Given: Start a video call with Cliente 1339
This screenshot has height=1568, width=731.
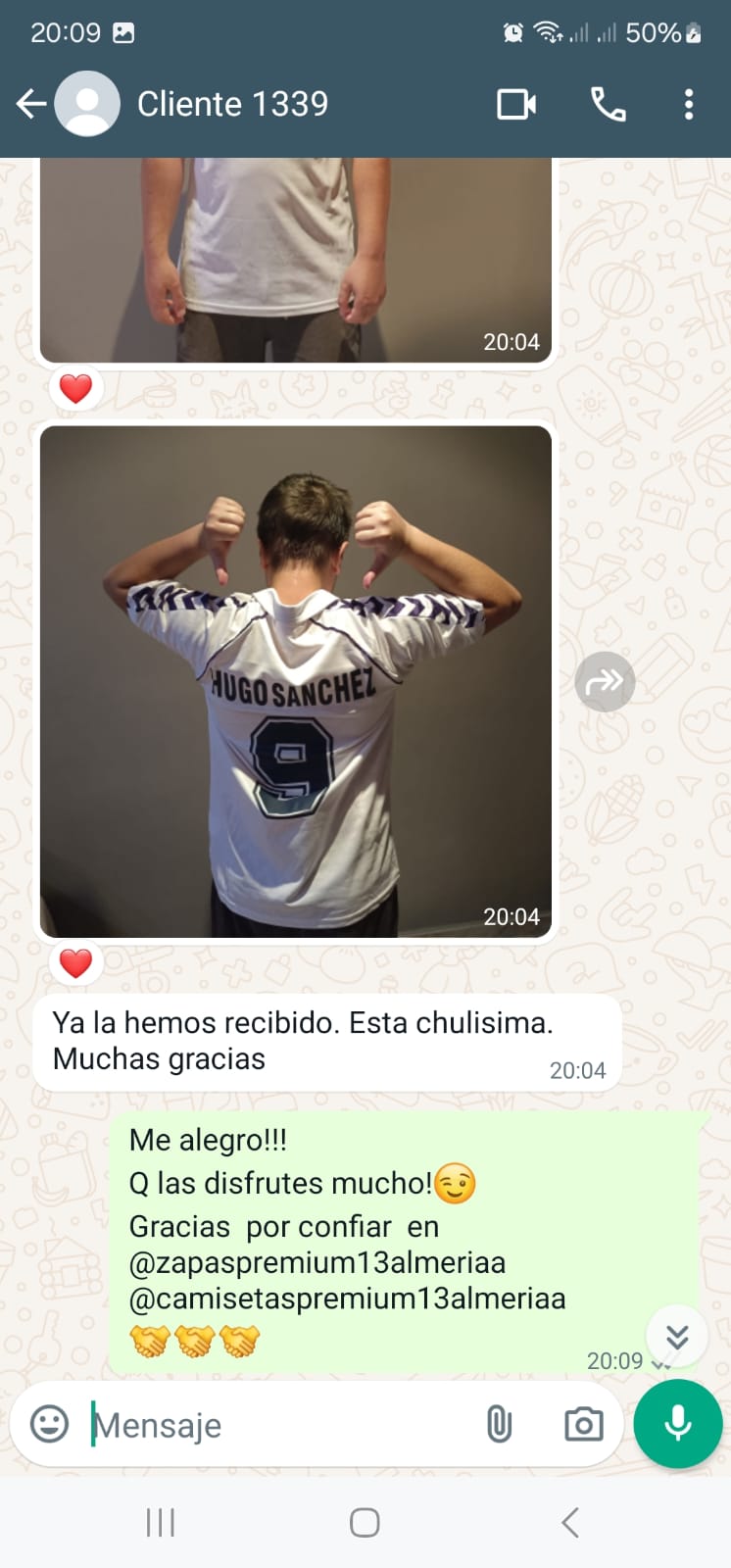Looking at the screenshot, I should [516, 104].
